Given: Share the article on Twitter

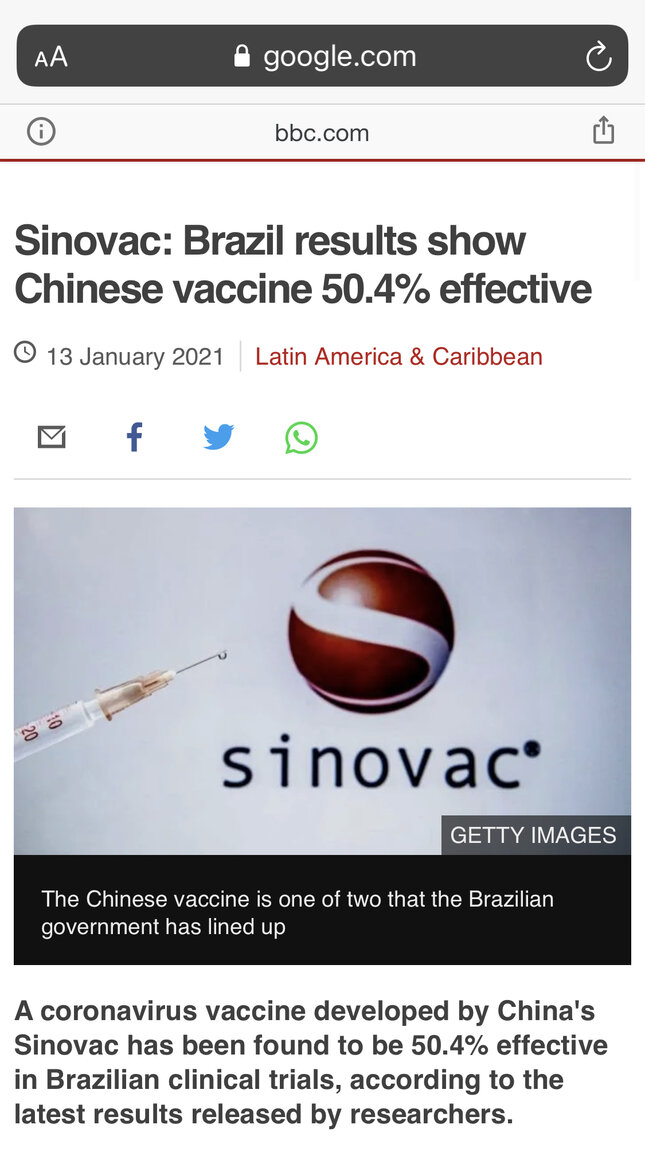Looking at the screenshot, I should [218, 437].
